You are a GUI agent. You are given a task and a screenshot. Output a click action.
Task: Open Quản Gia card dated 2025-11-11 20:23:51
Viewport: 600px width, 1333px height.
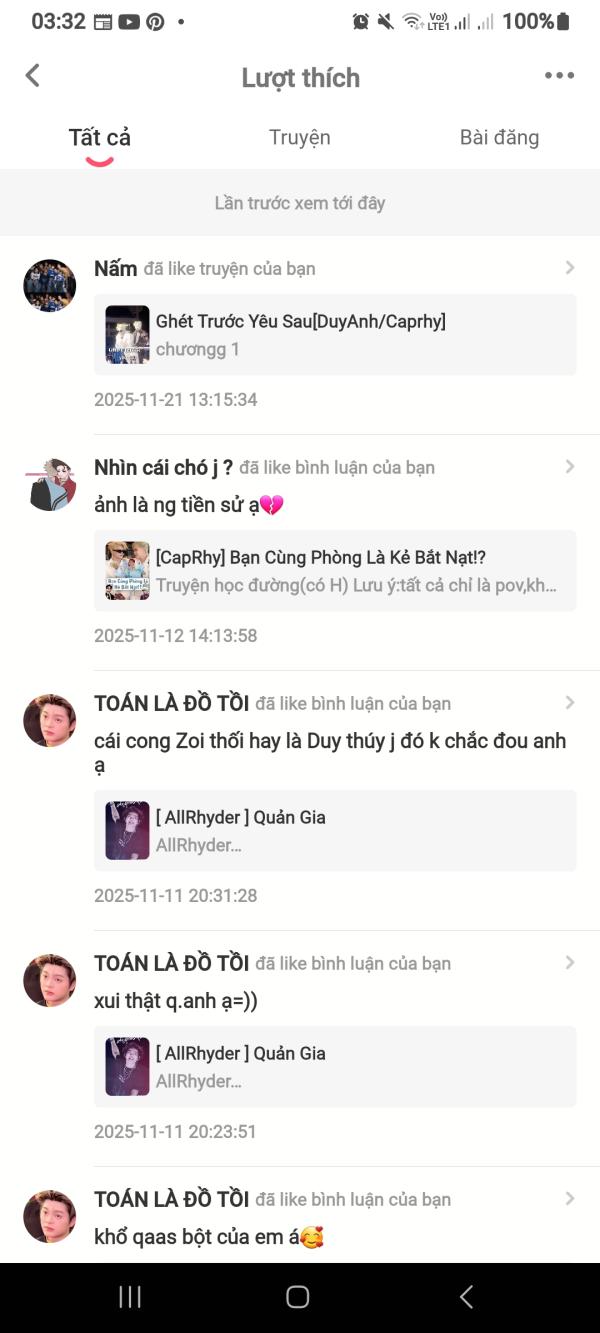click(x=335, y=1066)
